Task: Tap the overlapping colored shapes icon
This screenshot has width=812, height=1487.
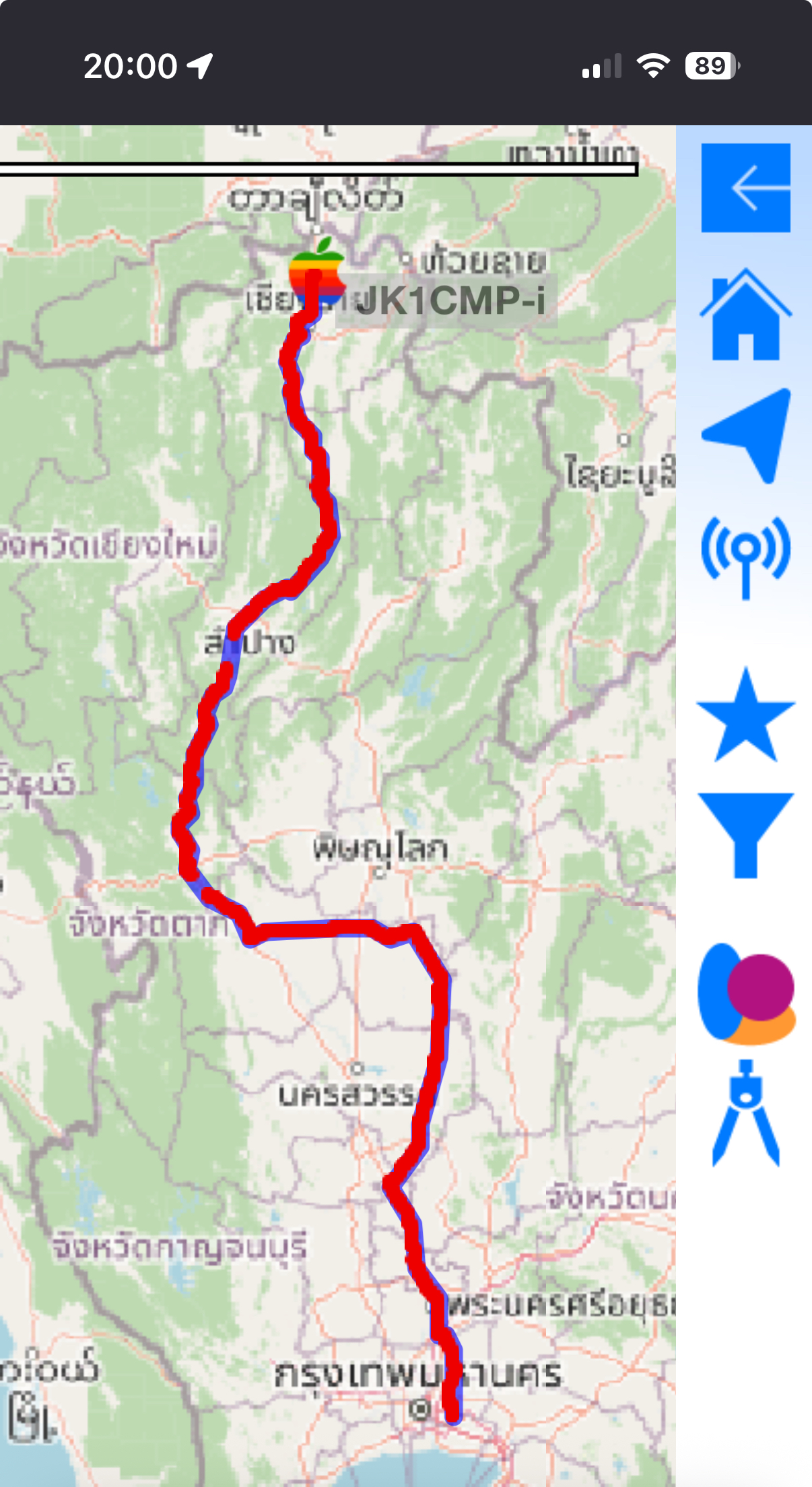Action: [x=746, y=994]
